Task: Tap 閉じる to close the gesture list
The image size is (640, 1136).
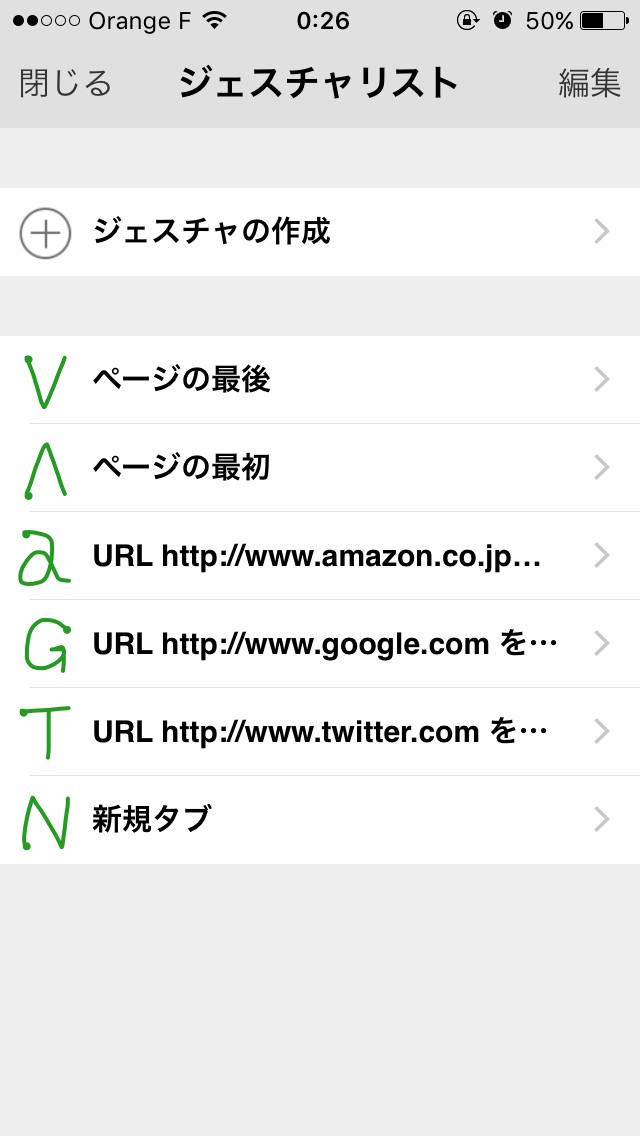Action: [x=65, y=83]
